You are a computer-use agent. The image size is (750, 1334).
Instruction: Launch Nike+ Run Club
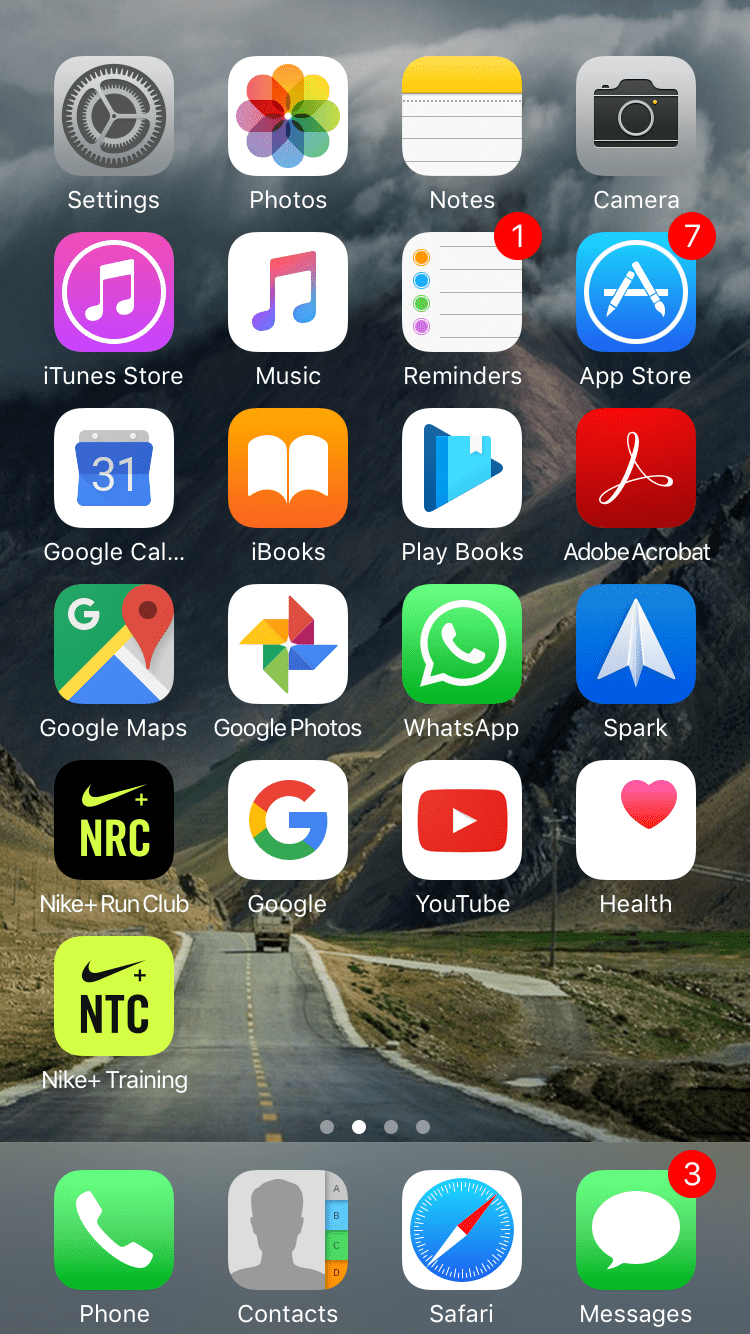[x=114, y=820]
